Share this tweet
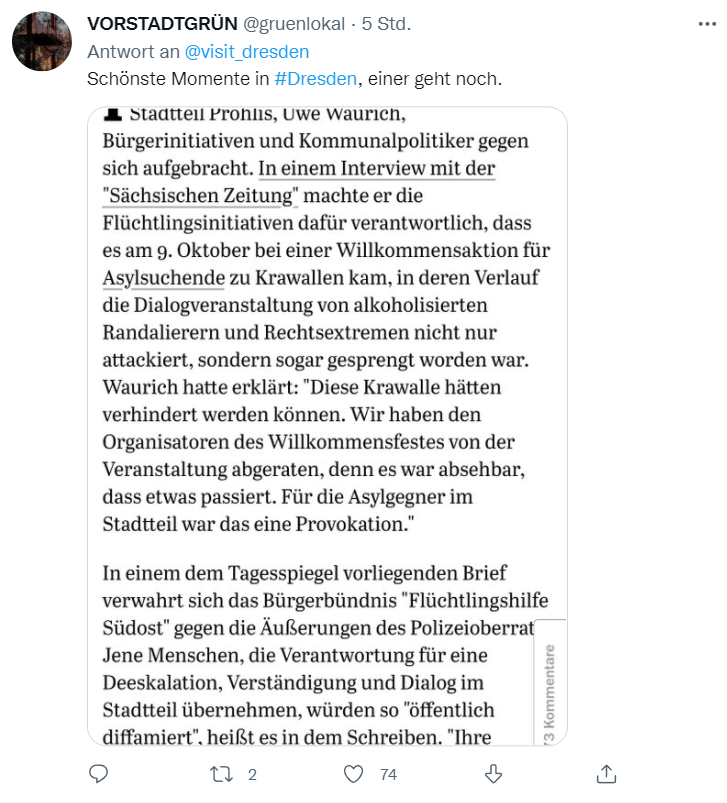Viewport: 727px width, 803px height. tap(606, 774)
